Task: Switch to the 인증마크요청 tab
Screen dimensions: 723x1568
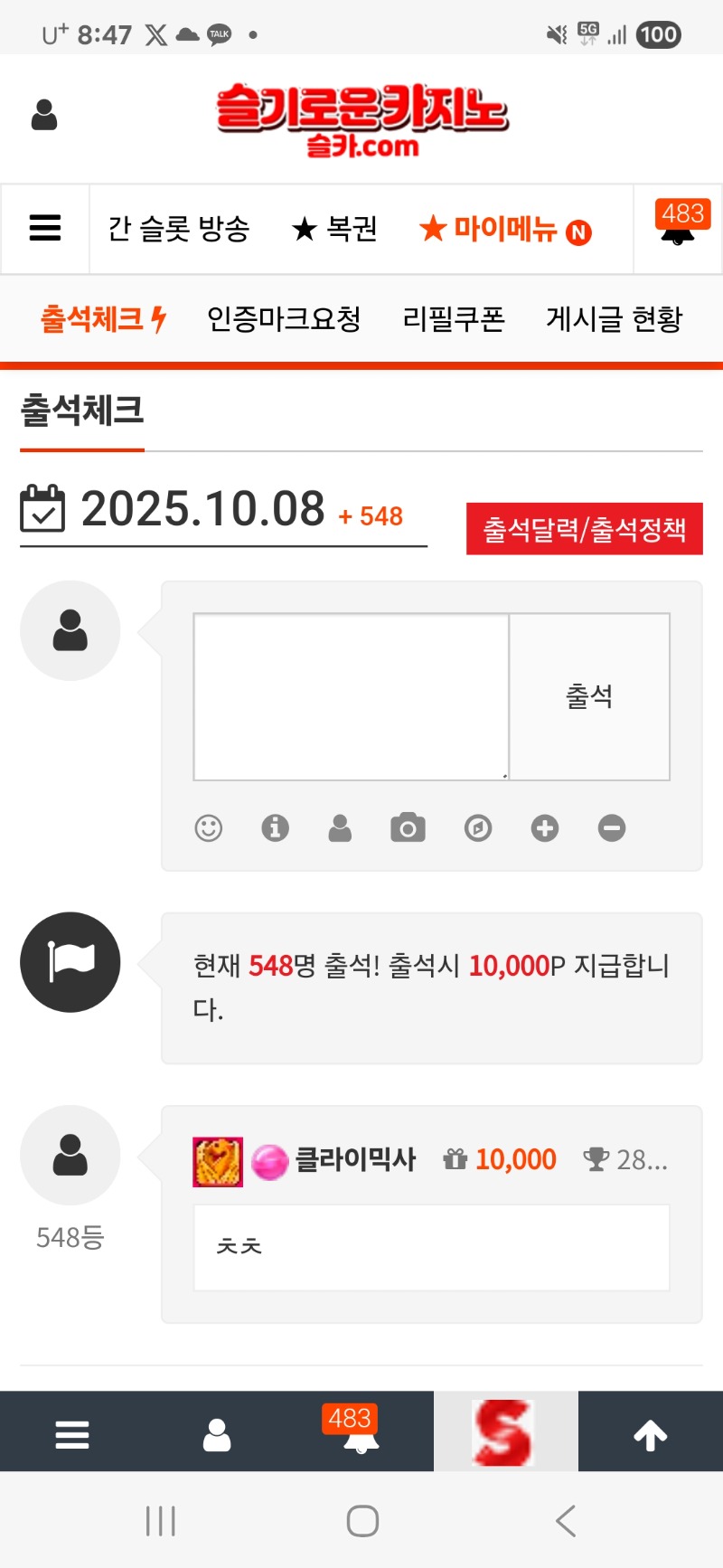Action: tap(284, 319)
